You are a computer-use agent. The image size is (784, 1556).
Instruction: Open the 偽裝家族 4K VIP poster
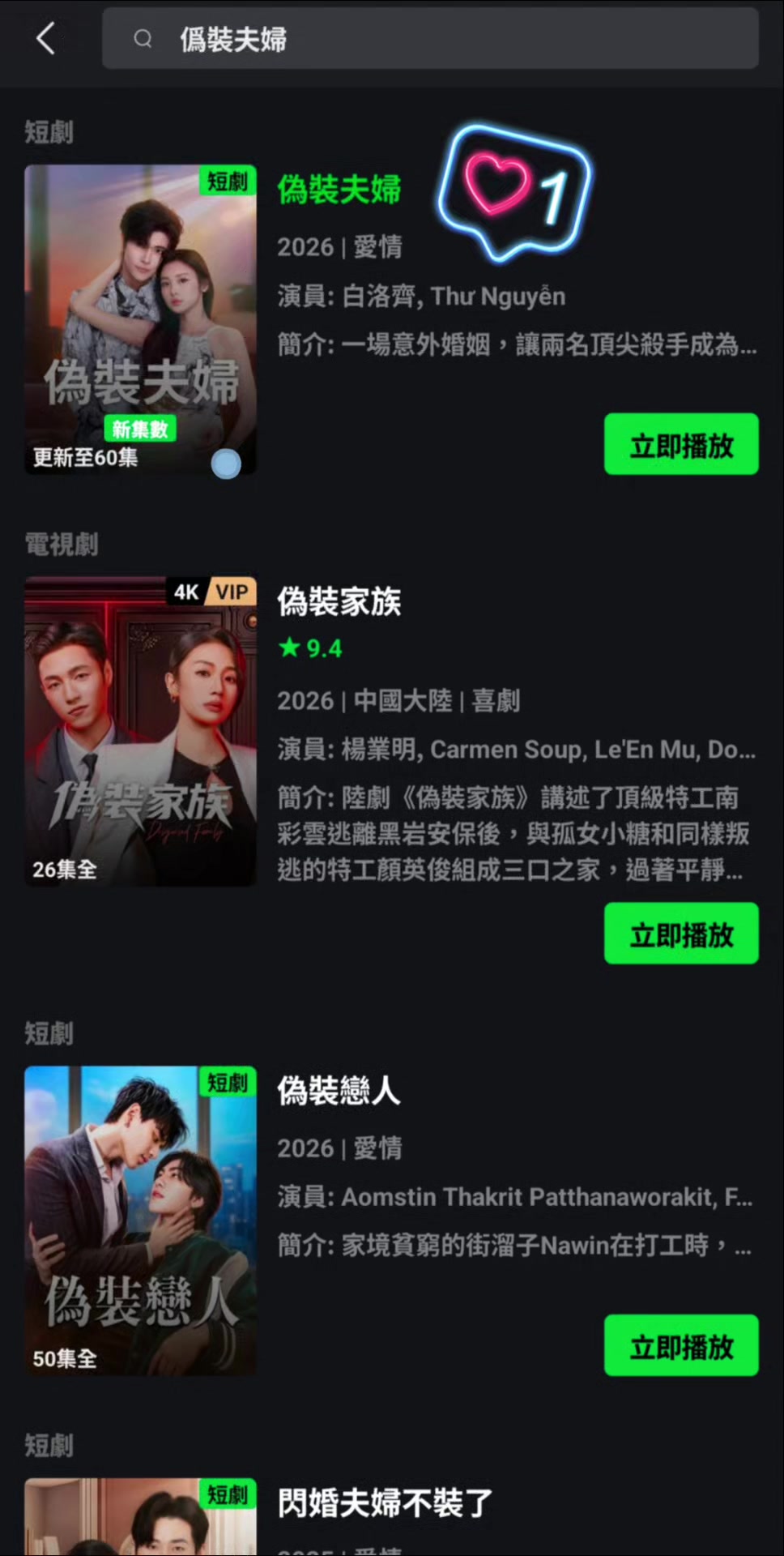(141, 731)
